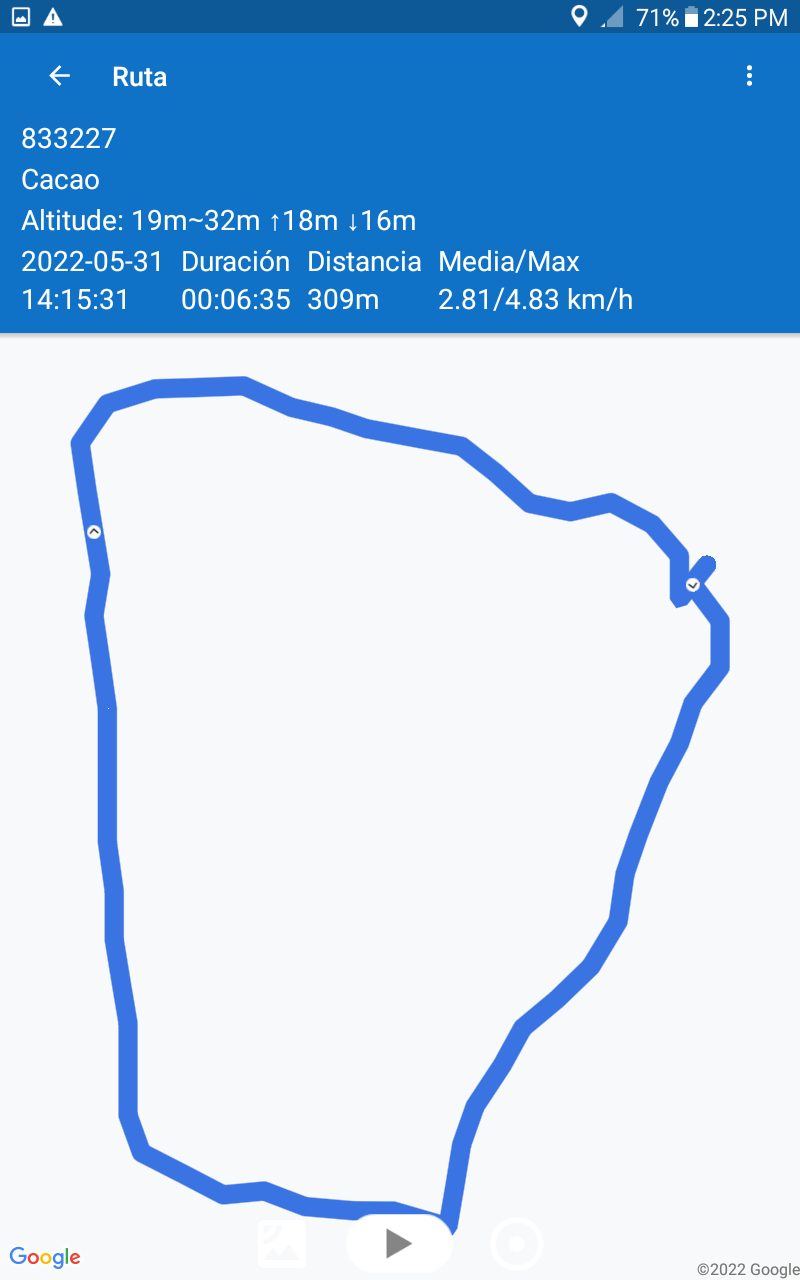Open the map layer image button
800x1280 pixels.
pyautogui.click(x=282, y=1244)
